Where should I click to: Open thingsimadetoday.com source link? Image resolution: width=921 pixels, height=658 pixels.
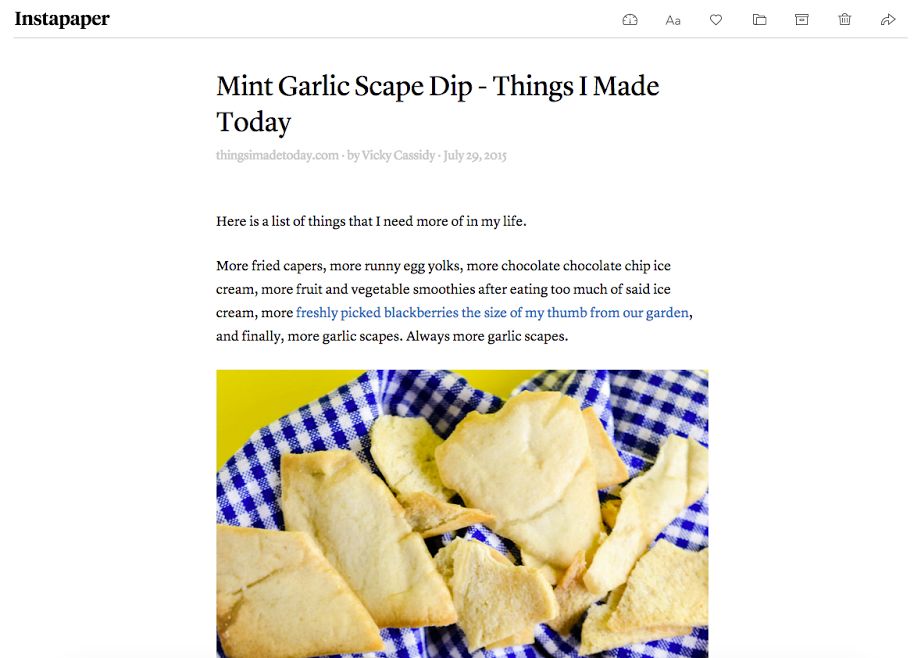(x=277, y=155)
